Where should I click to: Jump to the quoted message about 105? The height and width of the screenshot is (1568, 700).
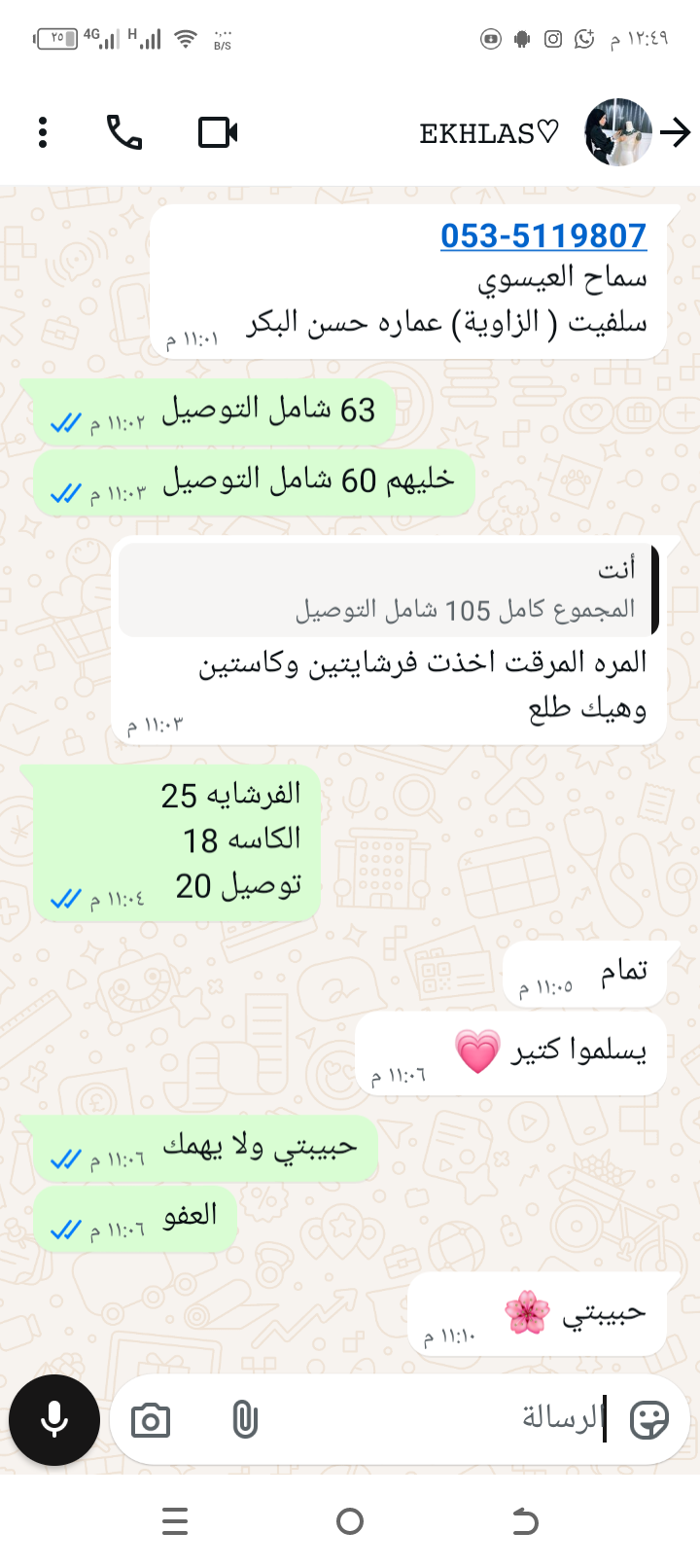[x=389, y=590]
